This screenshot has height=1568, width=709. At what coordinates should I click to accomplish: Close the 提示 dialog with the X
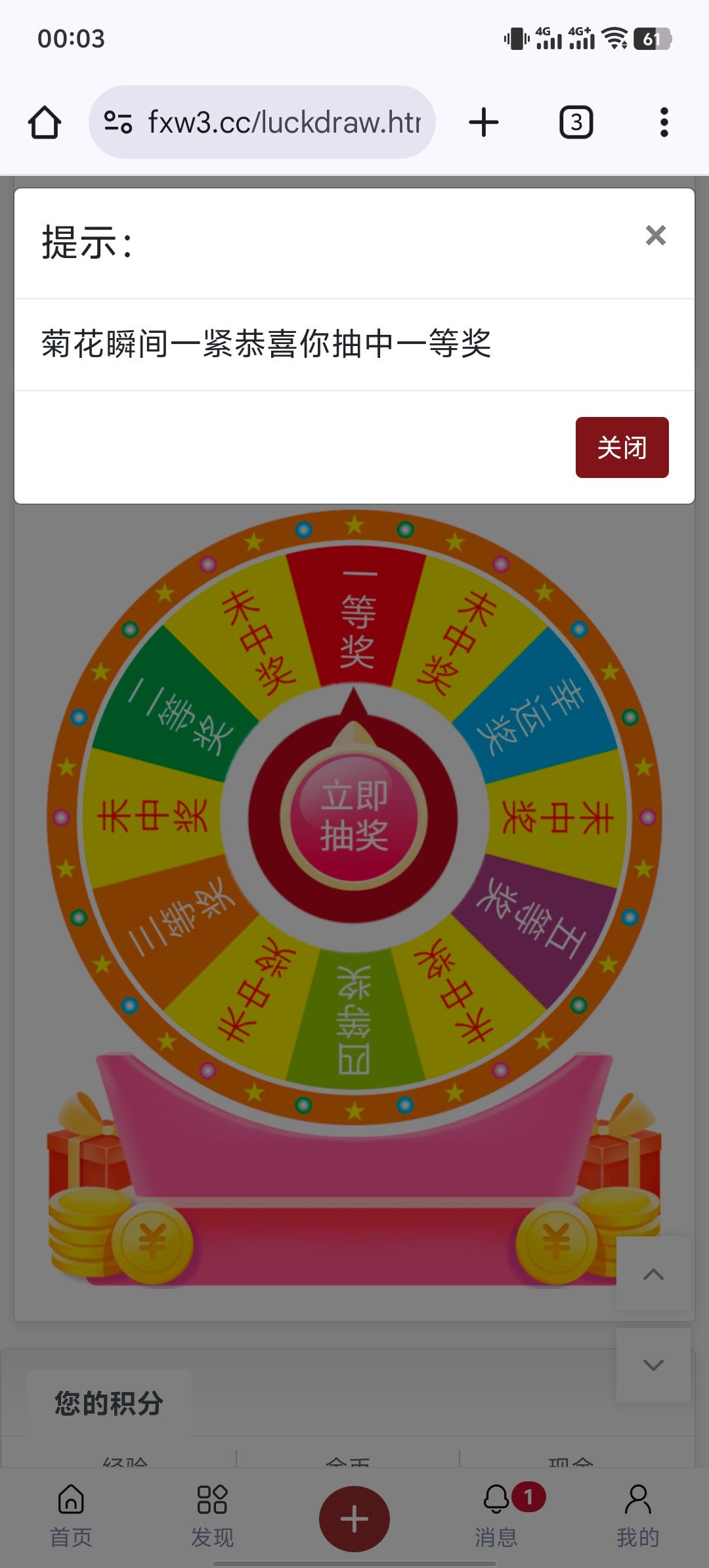(x=655, y=235)
